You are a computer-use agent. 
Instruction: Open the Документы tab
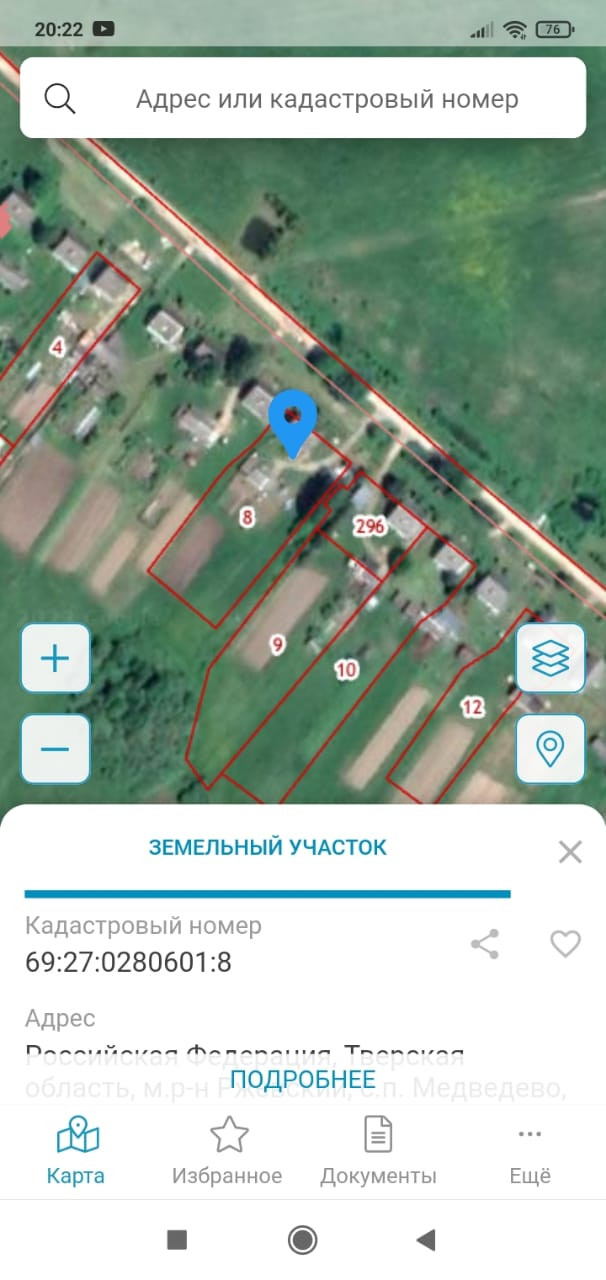coord(378,1152)
